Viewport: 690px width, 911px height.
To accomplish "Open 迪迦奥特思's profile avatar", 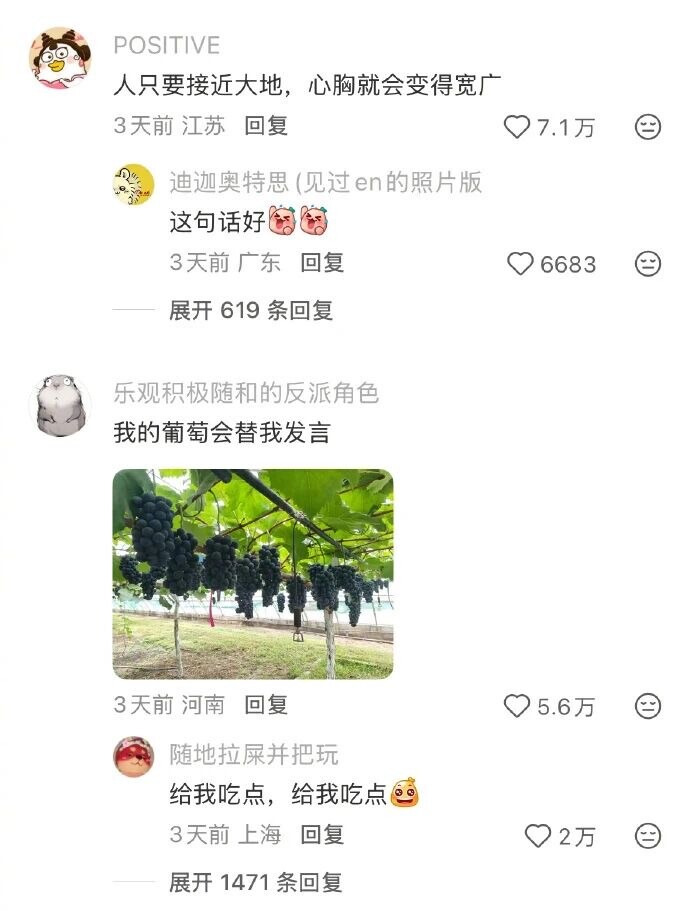I will coord(133,184).
